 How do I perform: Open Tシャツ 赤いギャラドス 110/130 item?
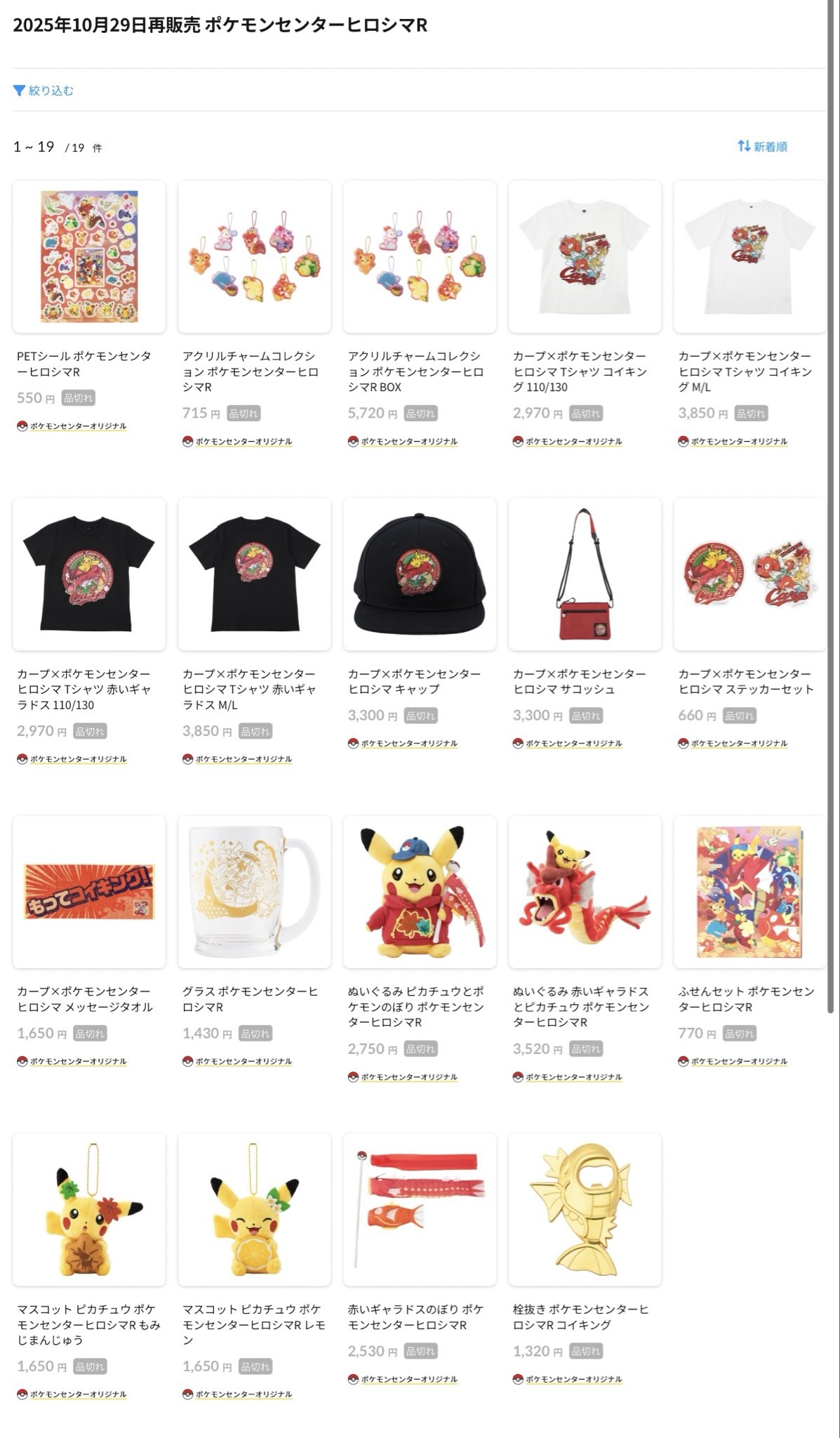pos(89,574)
